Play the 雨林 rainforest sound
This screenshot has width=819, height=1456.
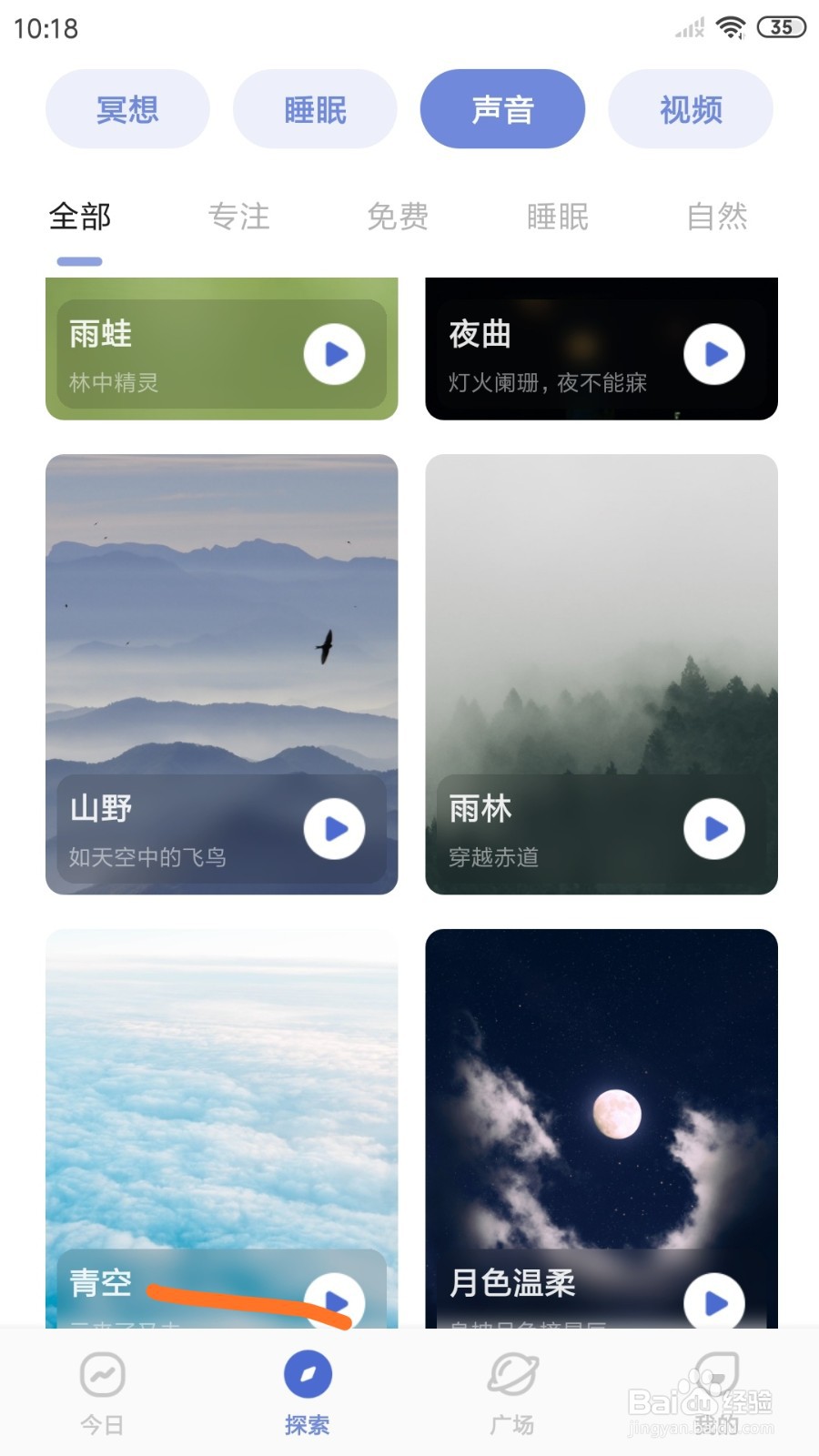click(x=715, y=829)
